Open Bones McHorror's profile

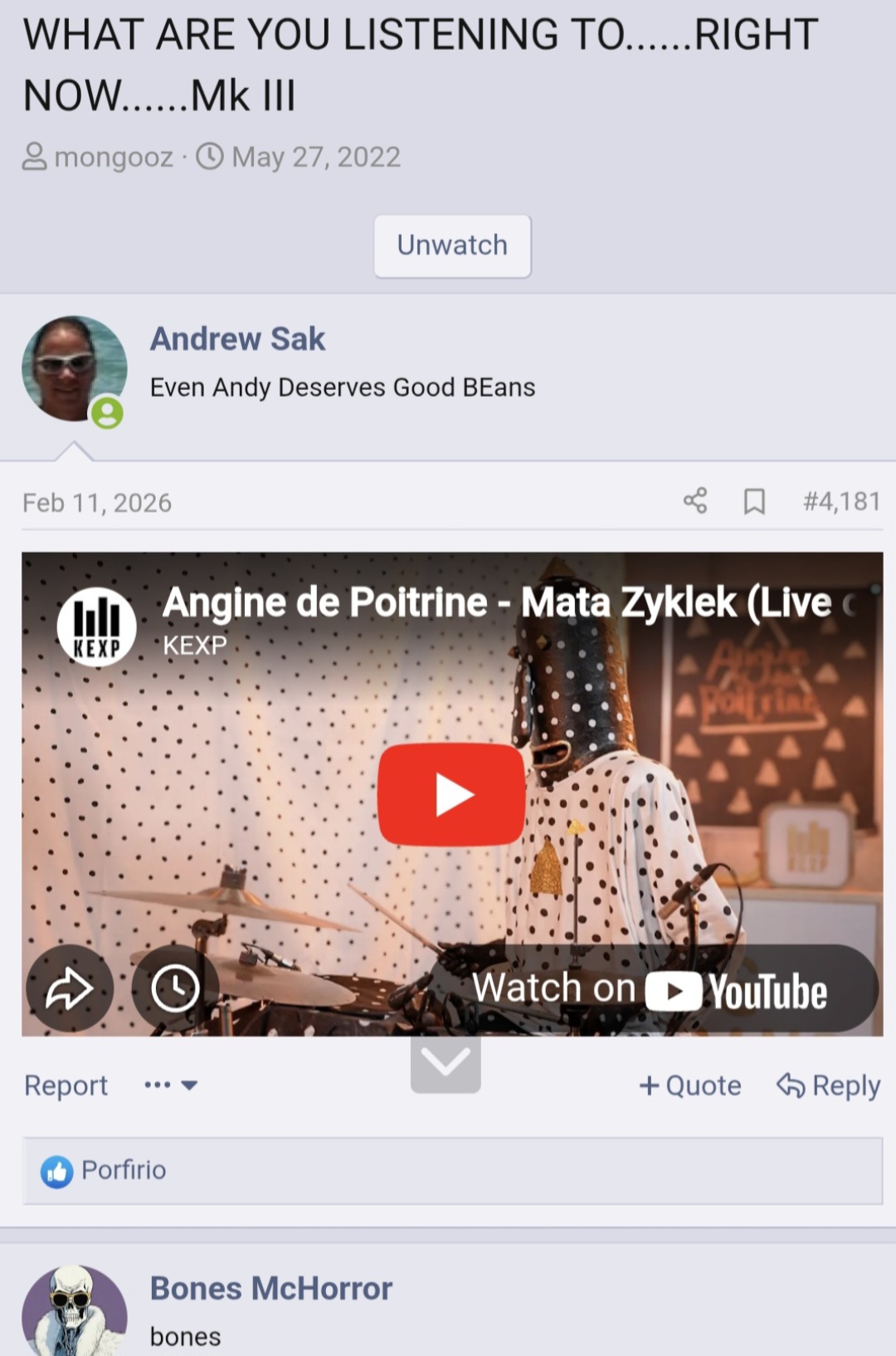click(x=270, y=1288)
